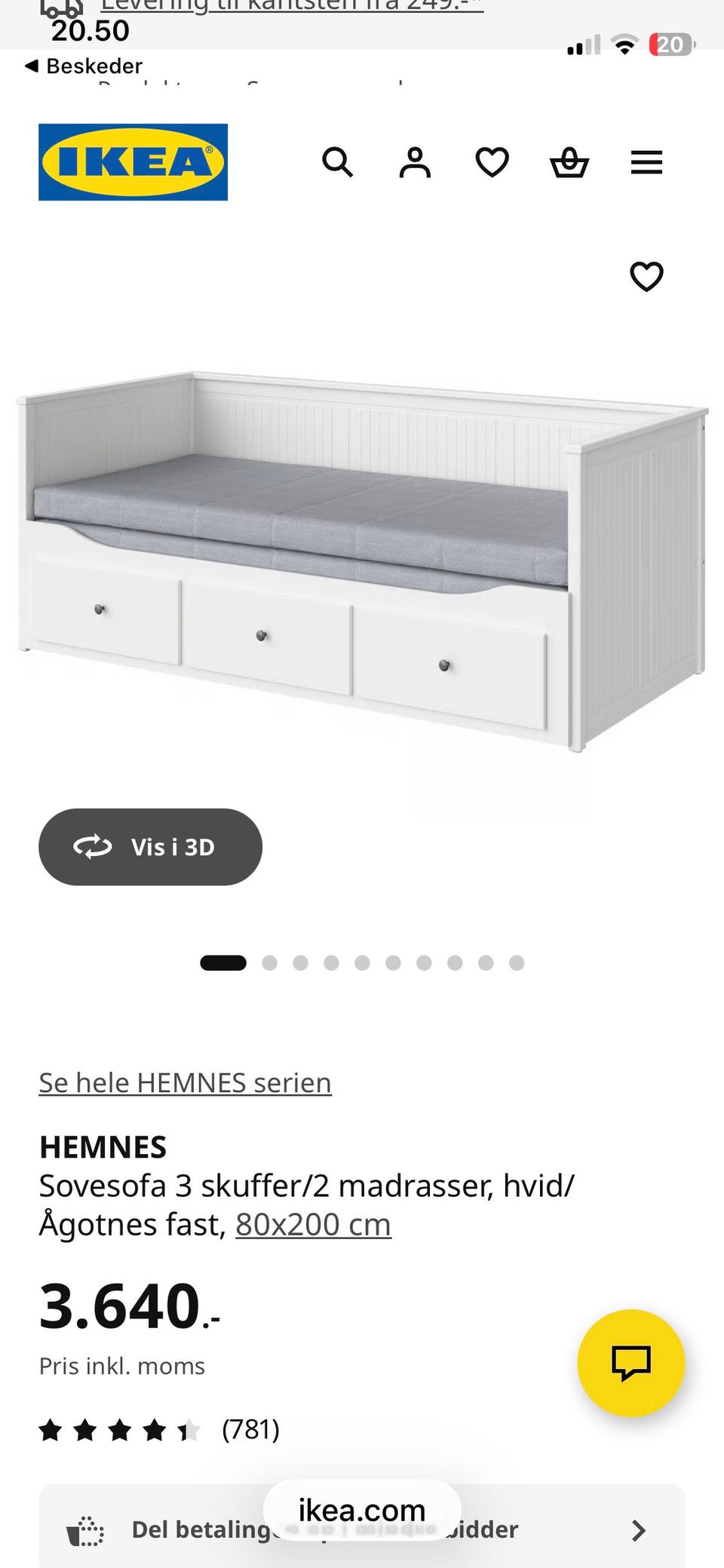724x1568 pixels.
Task: Select the second carousel dot
Action: pos(269,963)
